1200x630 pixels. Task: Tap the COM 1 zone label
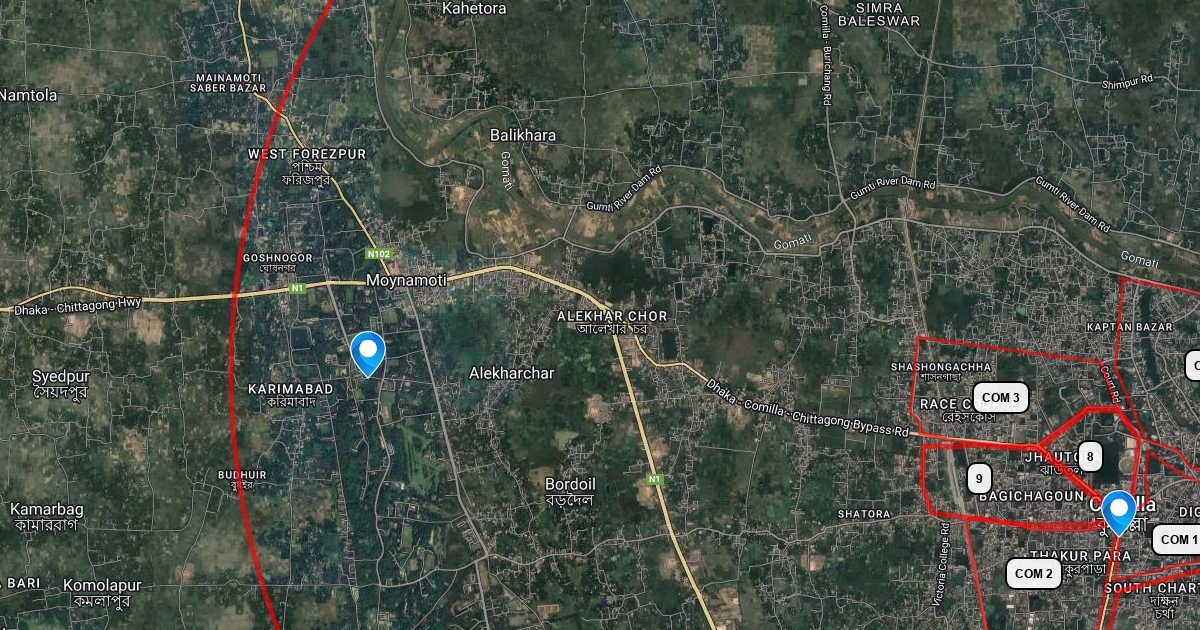(1177, 540)
